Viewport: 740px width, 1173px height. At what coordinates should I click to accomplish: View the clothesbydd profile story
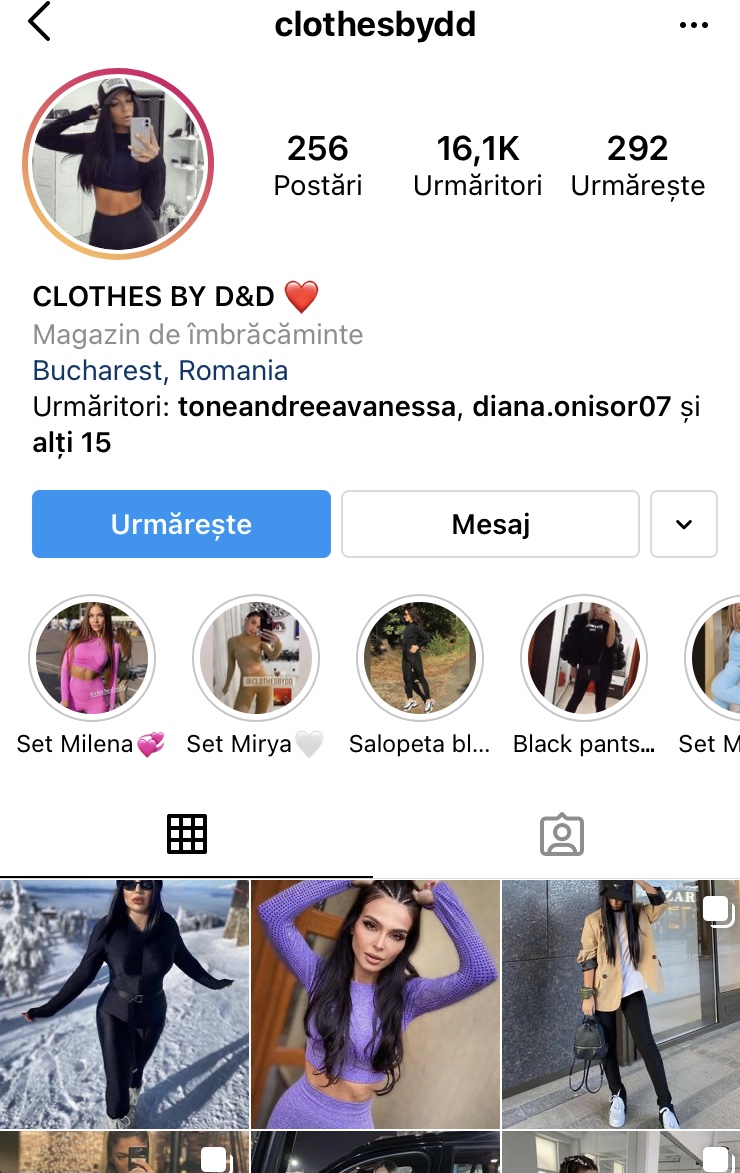tap(118, 164)
